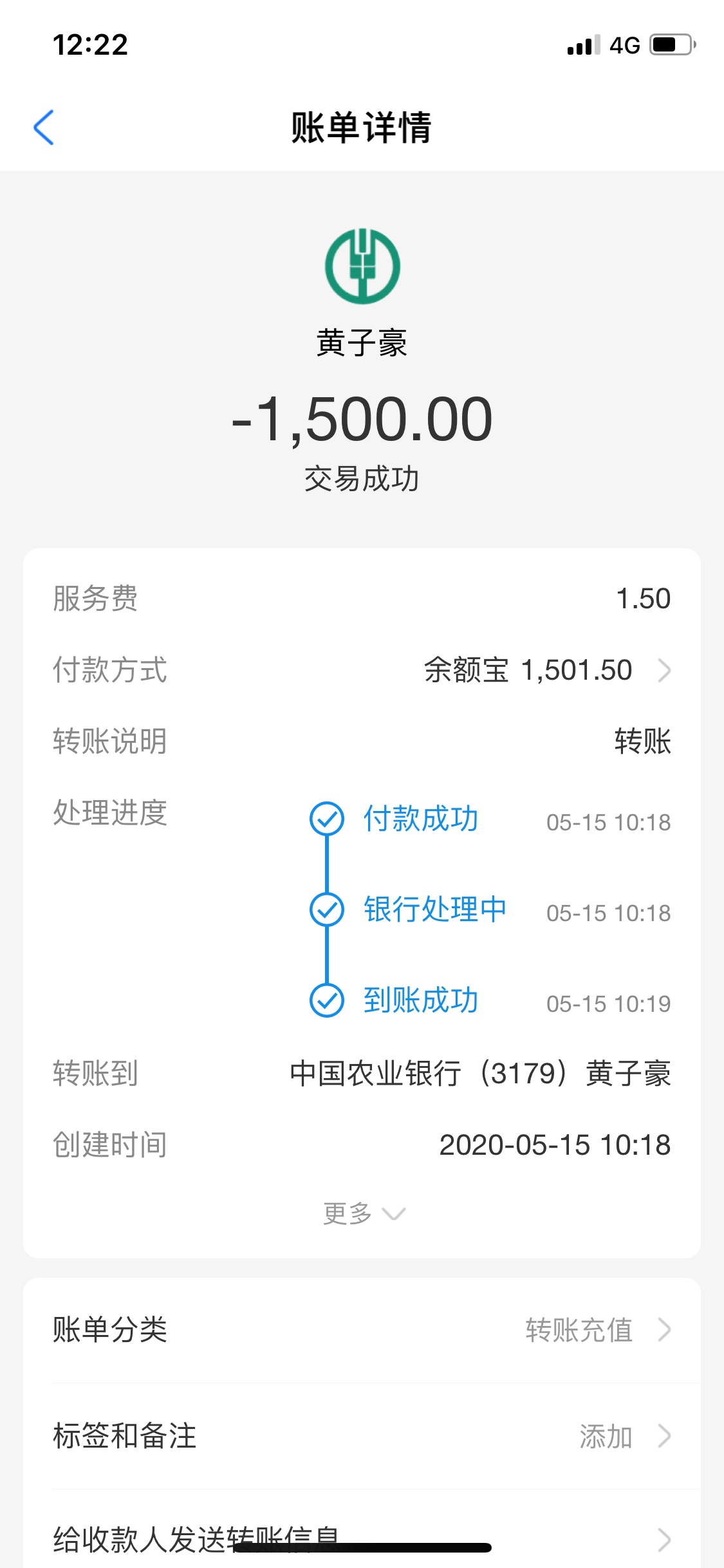Go back from the bill details page
Image resolution: width=724 pixels, height=1568 pixels.
[x=44, y=127]
